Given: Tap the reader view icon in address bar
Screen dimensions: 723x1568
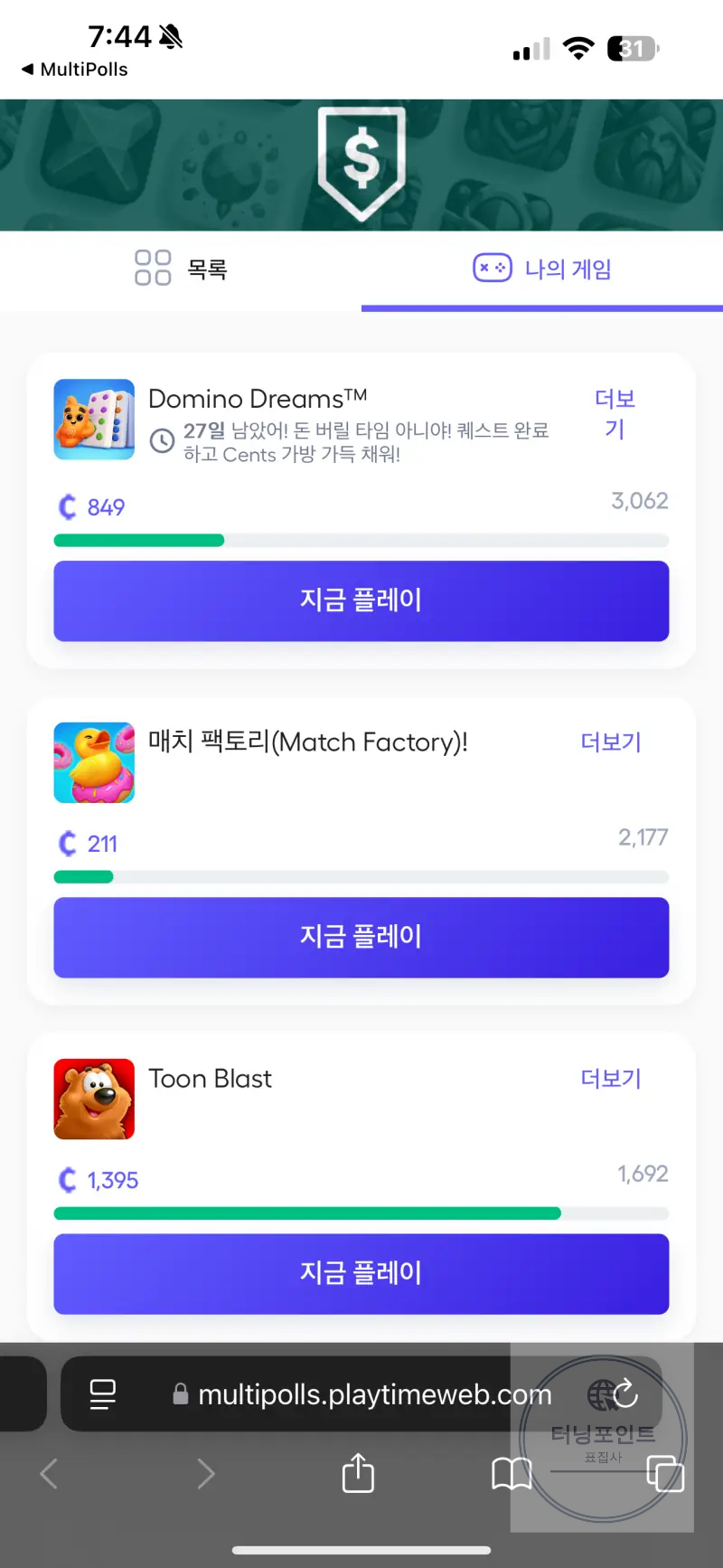Looking at the screenshot, I should 102,1394.
